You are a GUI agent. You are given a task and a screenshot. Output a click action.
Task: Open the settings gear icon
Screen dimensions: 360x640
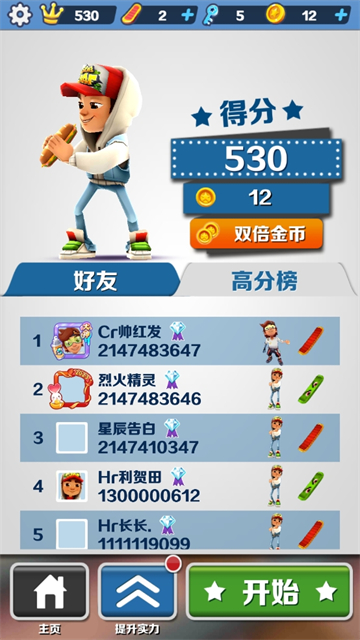tap(20, 14)
